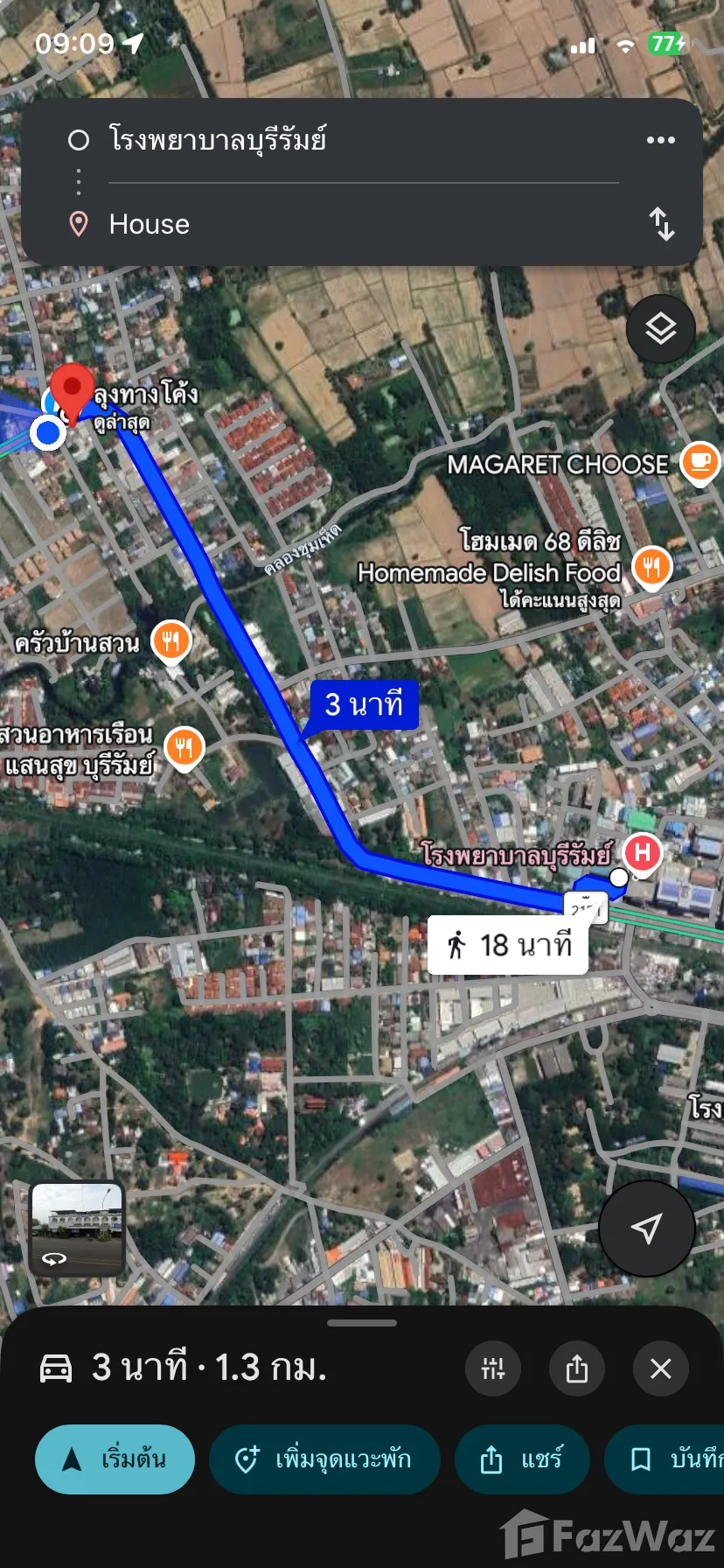Swap the start and destination points
Screen dimensions: 724x1568
pyautogui.click(x=662, y=224)
